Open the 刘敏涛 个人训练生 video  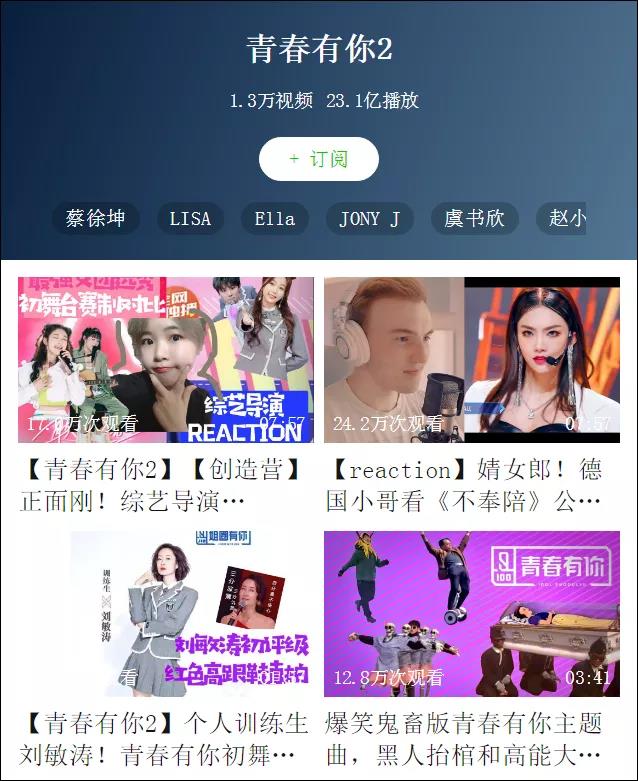(x=166, y=614)
